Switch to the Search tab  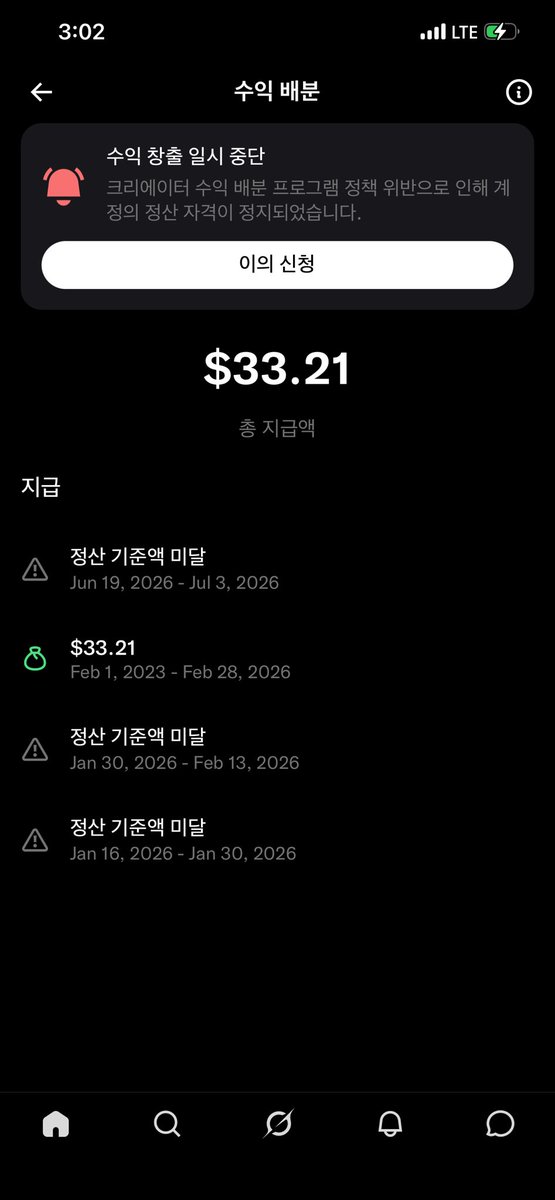tap(167, 1124)
